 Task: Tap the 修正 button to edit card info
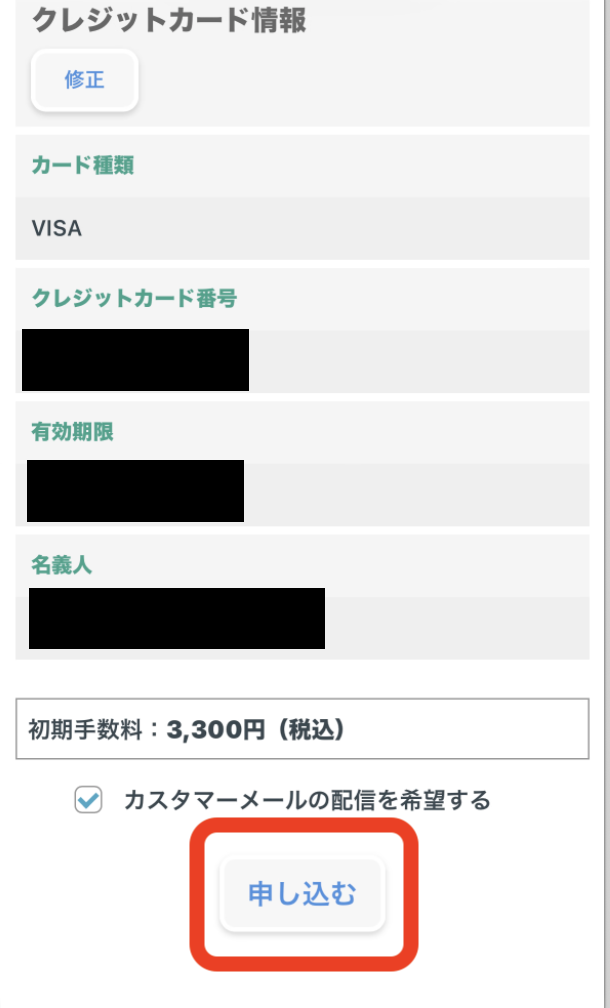point(85,81)
